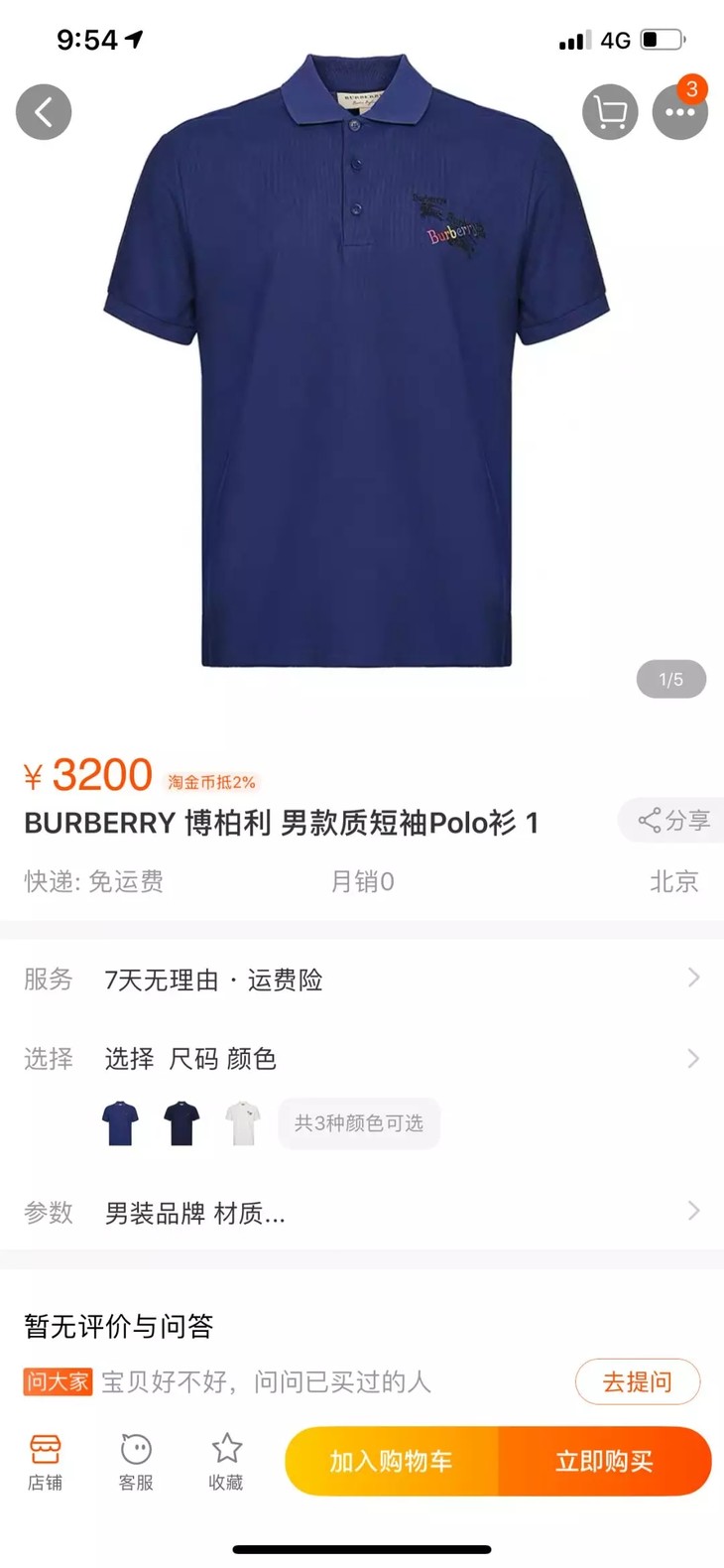Tap 加入购物车 to add to cart
Image resolution: width=724 pixels, height=1568 pixels.
pos(391,1461)
